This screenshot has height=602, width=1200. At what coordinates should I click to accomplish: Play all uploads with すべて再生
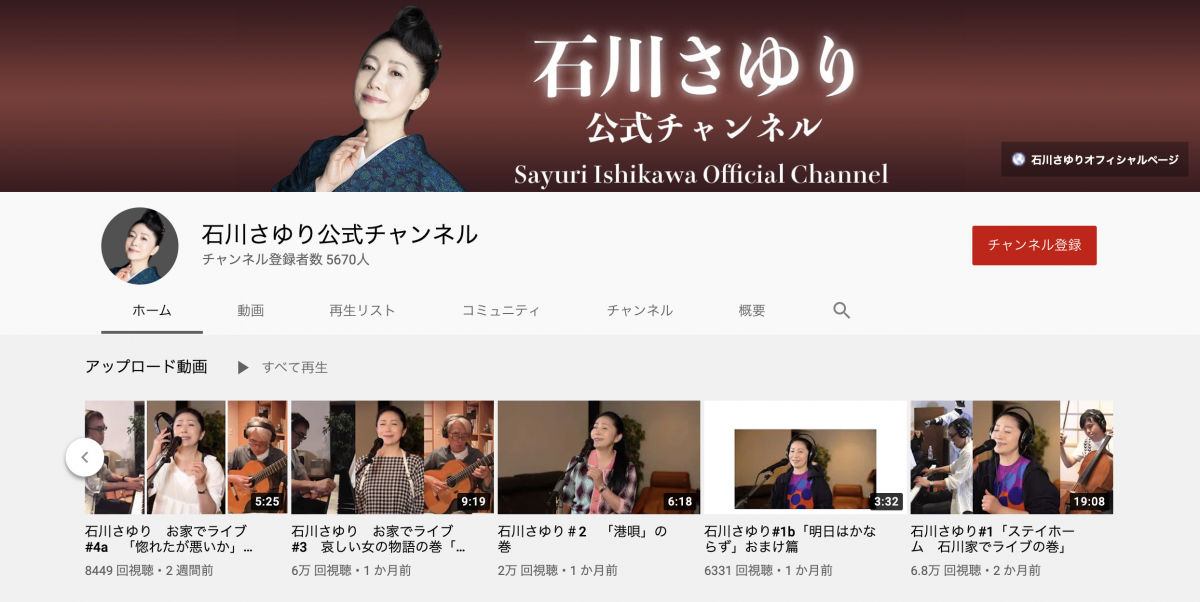(x=283, y=367)
